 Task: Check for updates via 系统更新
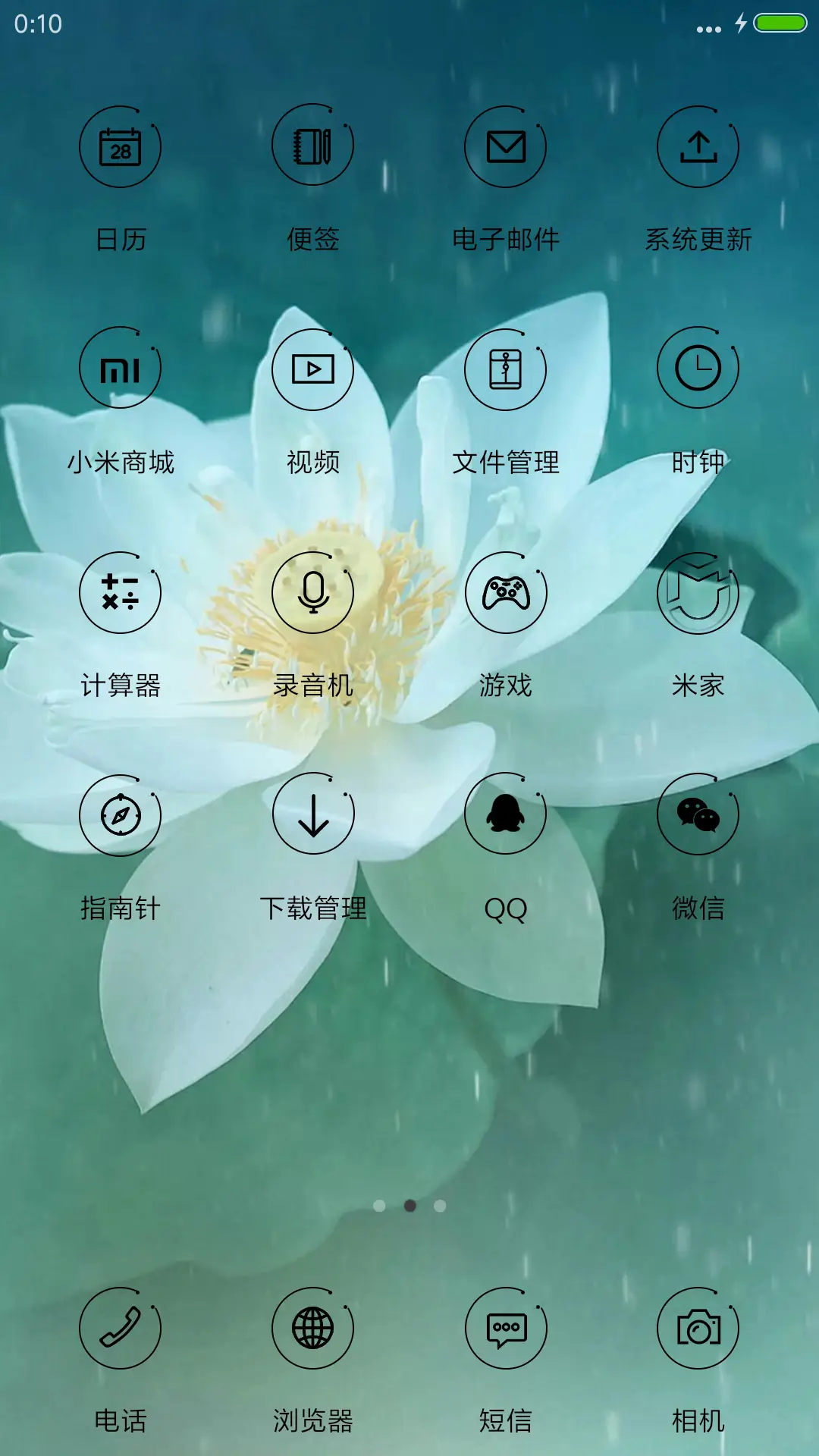pos(698,145)
